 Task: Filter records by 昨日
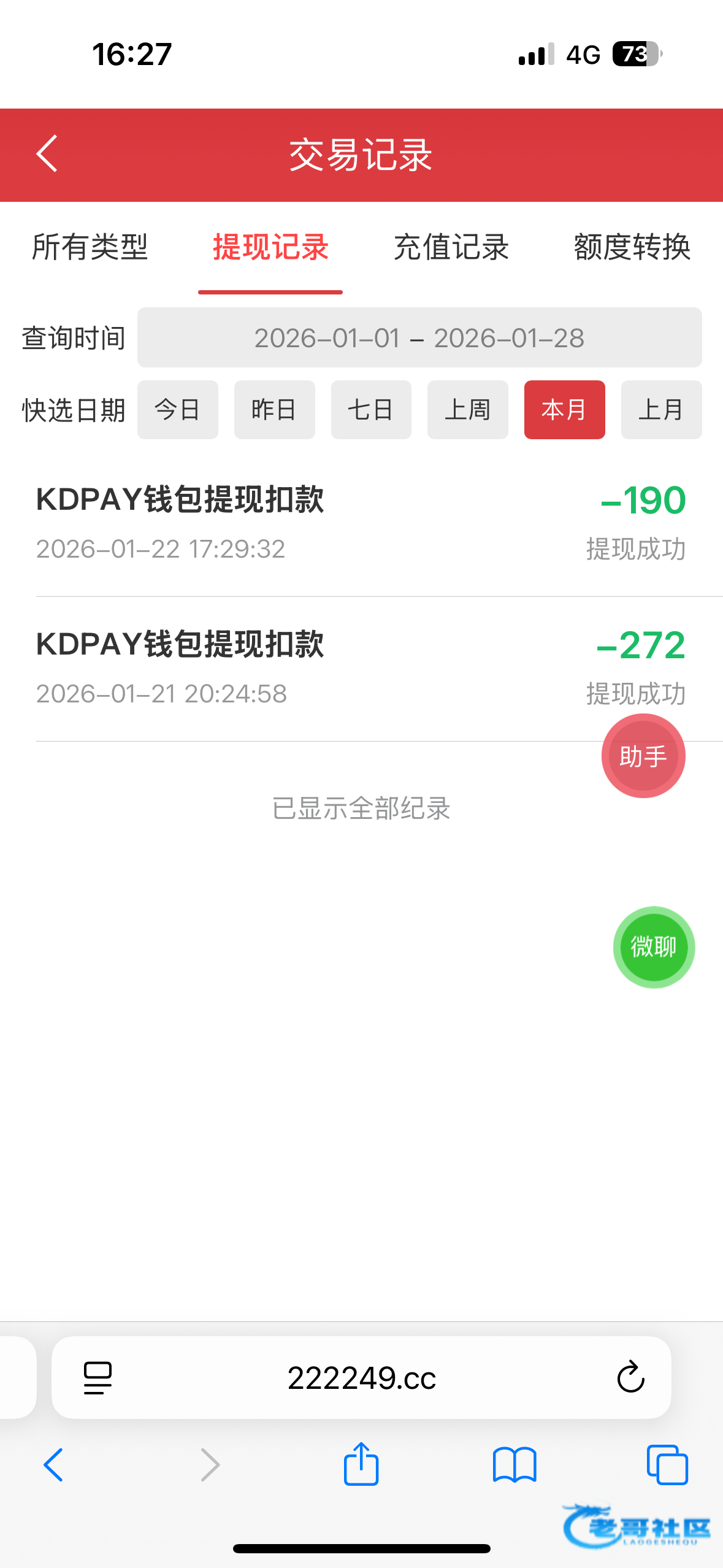pyautogui.click(x=274, y=410)
